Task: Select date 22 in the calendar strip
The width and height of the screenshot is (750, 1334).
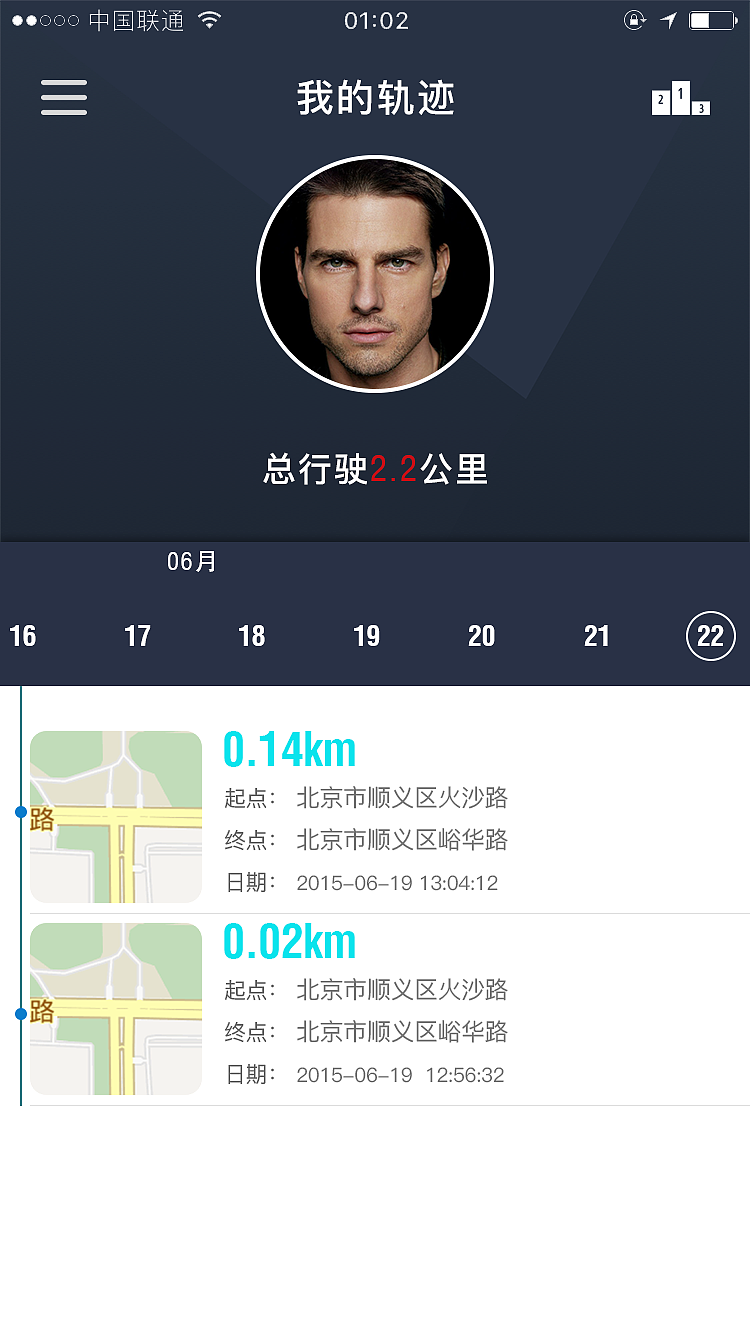Action: pos(710,636)
